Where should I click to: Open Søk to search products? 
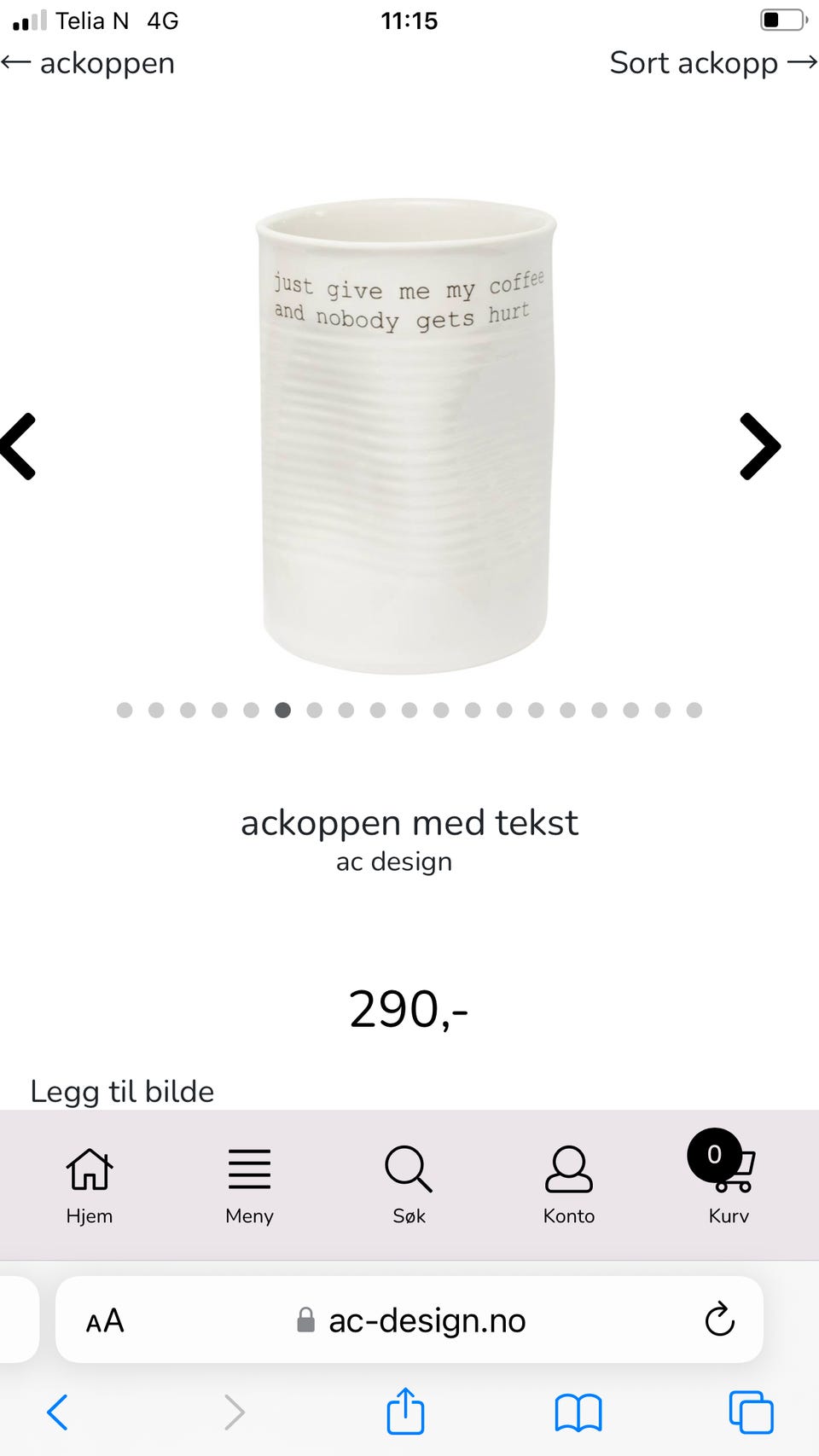[x=409, y=1185]
